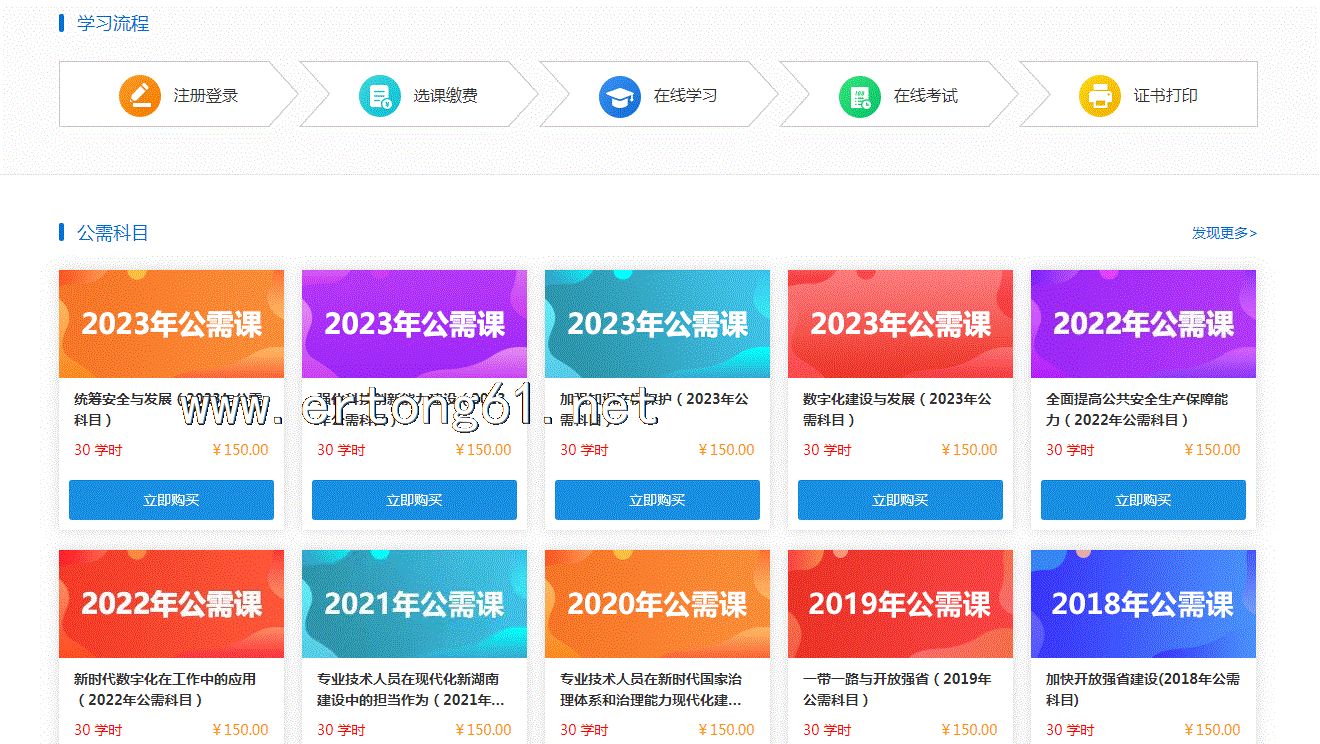Open the 数字化建设与发展 course card
This screenshot has width=1320, height=744.
click(900, 325)
